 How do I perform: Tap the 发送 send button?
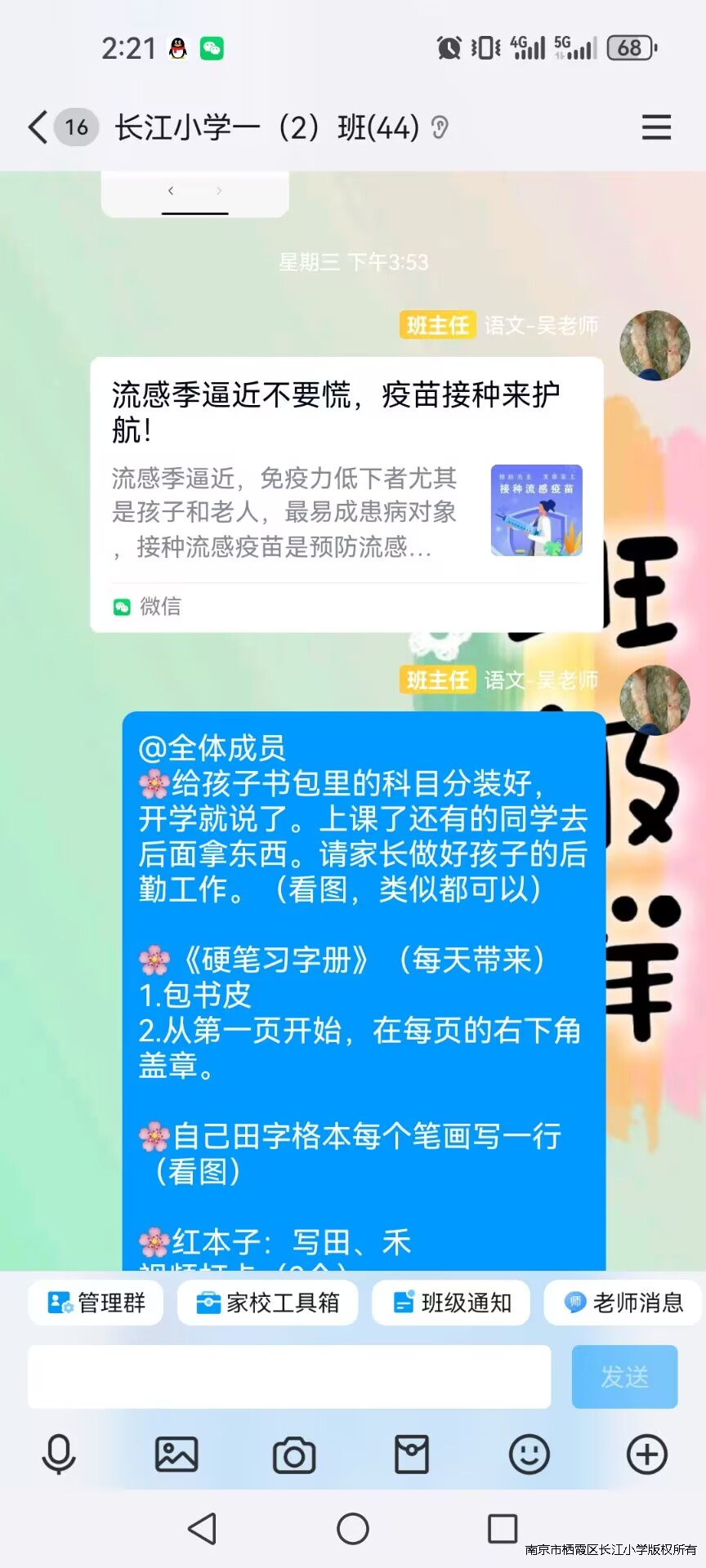tap(624, 1377)
